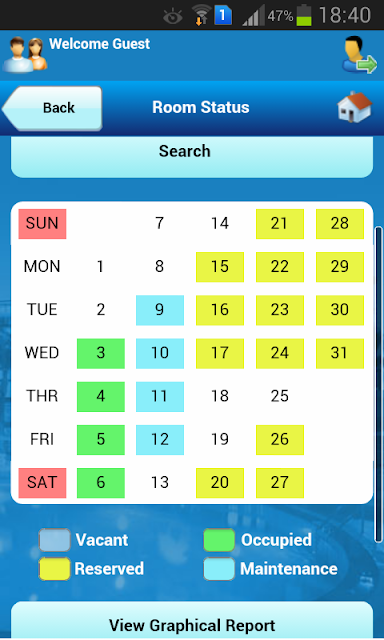
Task: Open View Graphical Report
Action: (x=192, y=620)
